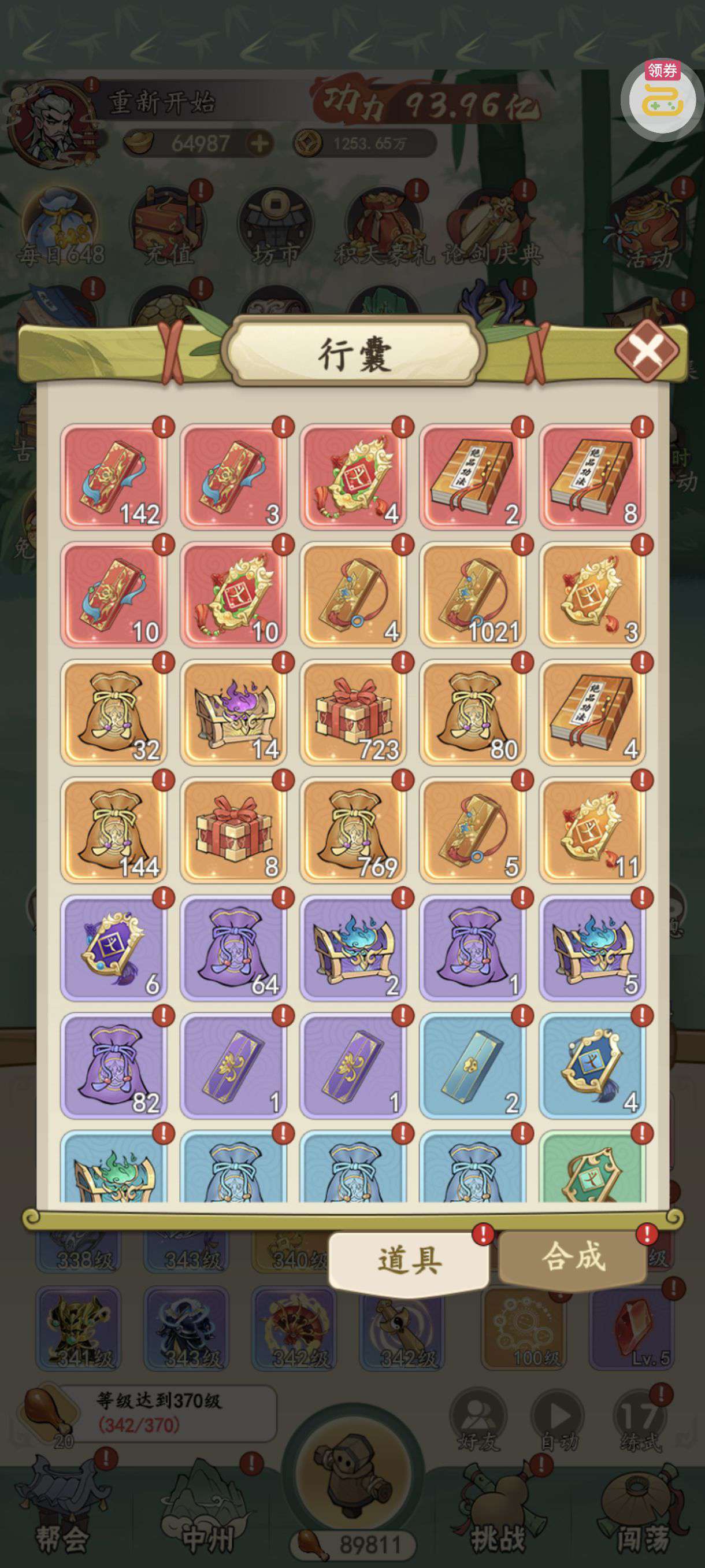The width and height of the screenshot is (705, 1568).
Task: Switch to the 合成 tab
Action: coord(573,1256)
